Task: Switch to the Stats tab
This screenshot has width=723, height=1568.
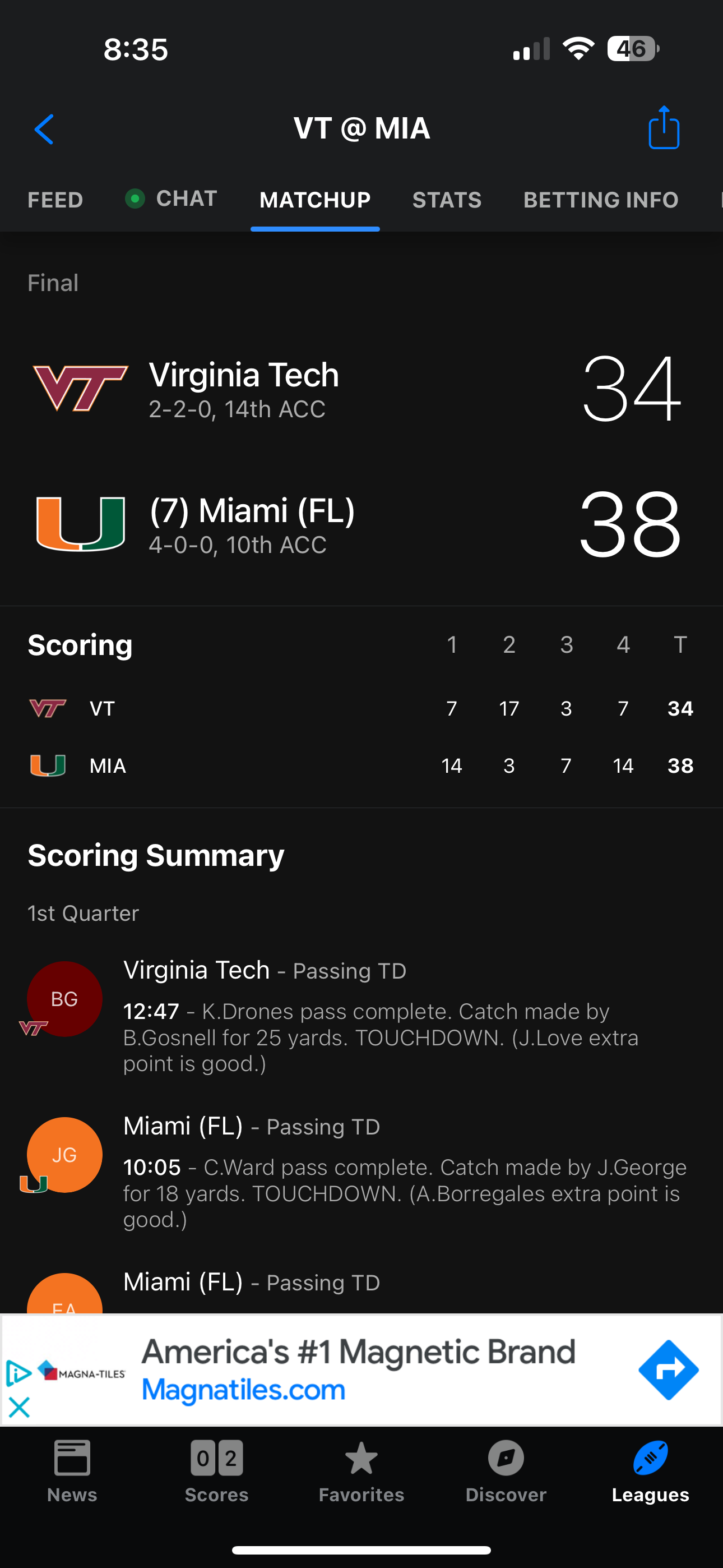Action: click(447, 200)
